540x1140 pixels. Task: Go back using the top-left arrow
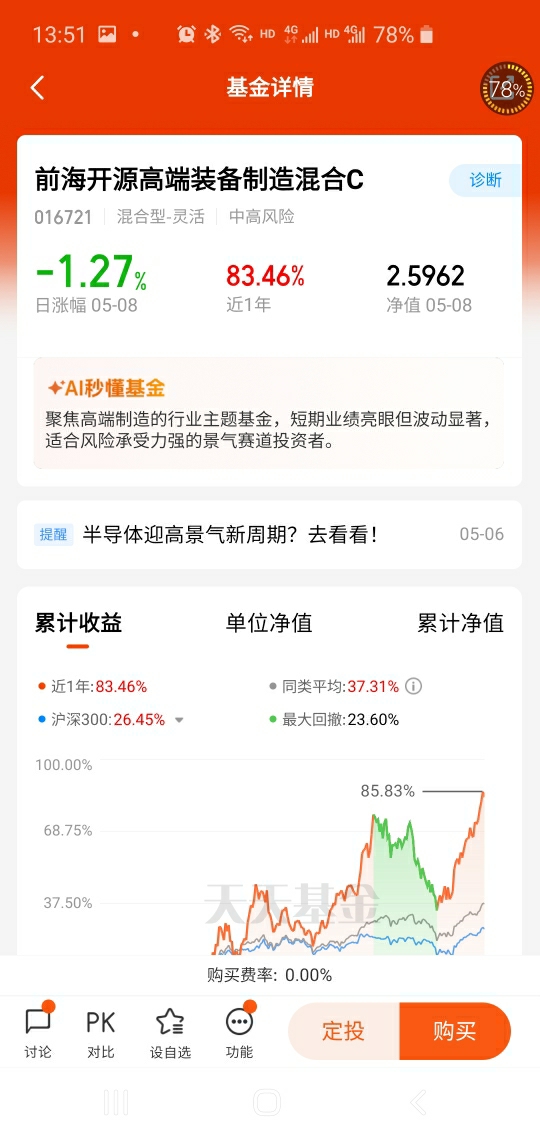click(38, 88)
